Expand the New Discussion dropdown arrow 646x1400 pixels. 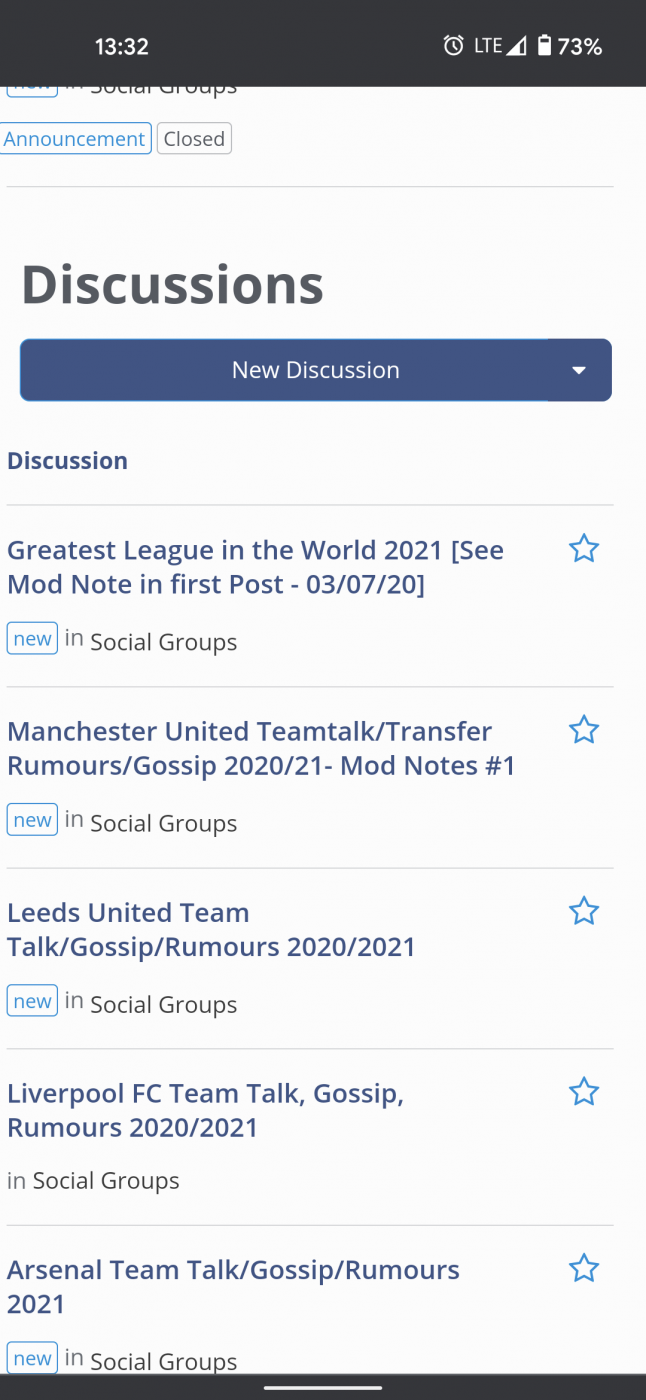[579, 370]
